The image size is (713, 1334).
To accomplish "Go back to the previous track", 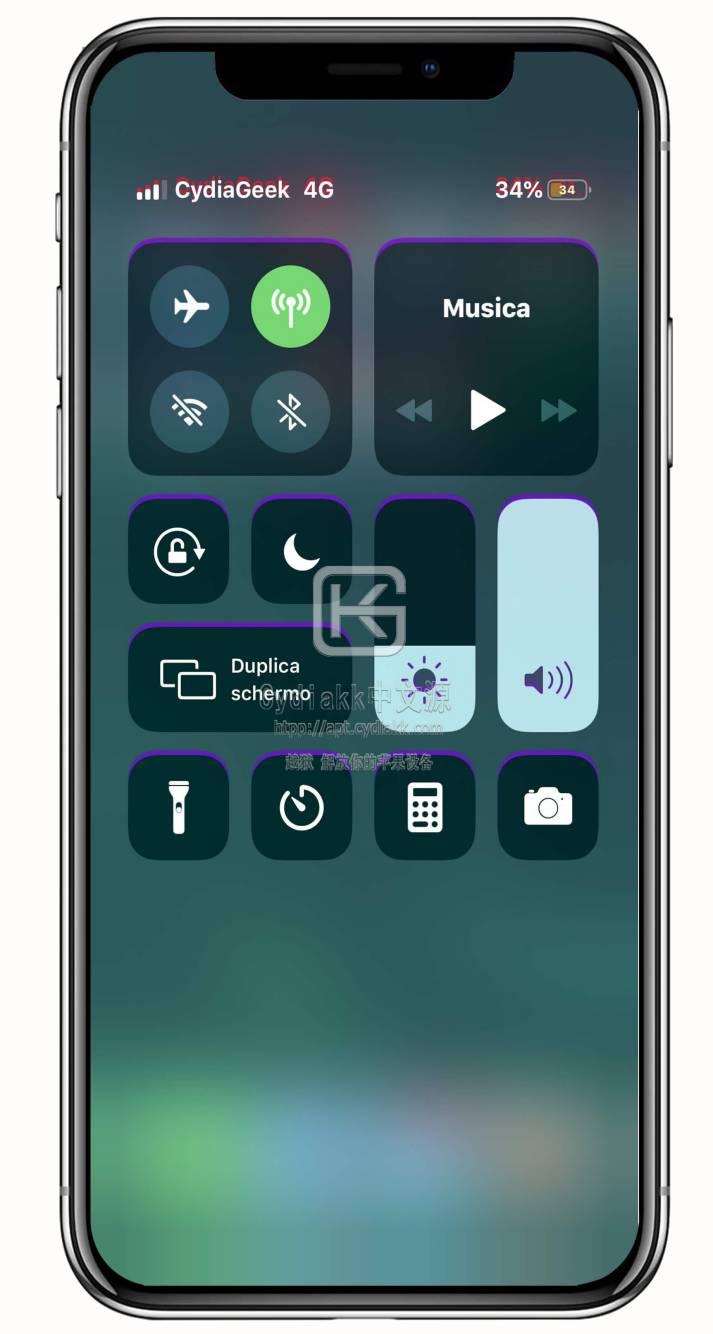I will [414, 410].
